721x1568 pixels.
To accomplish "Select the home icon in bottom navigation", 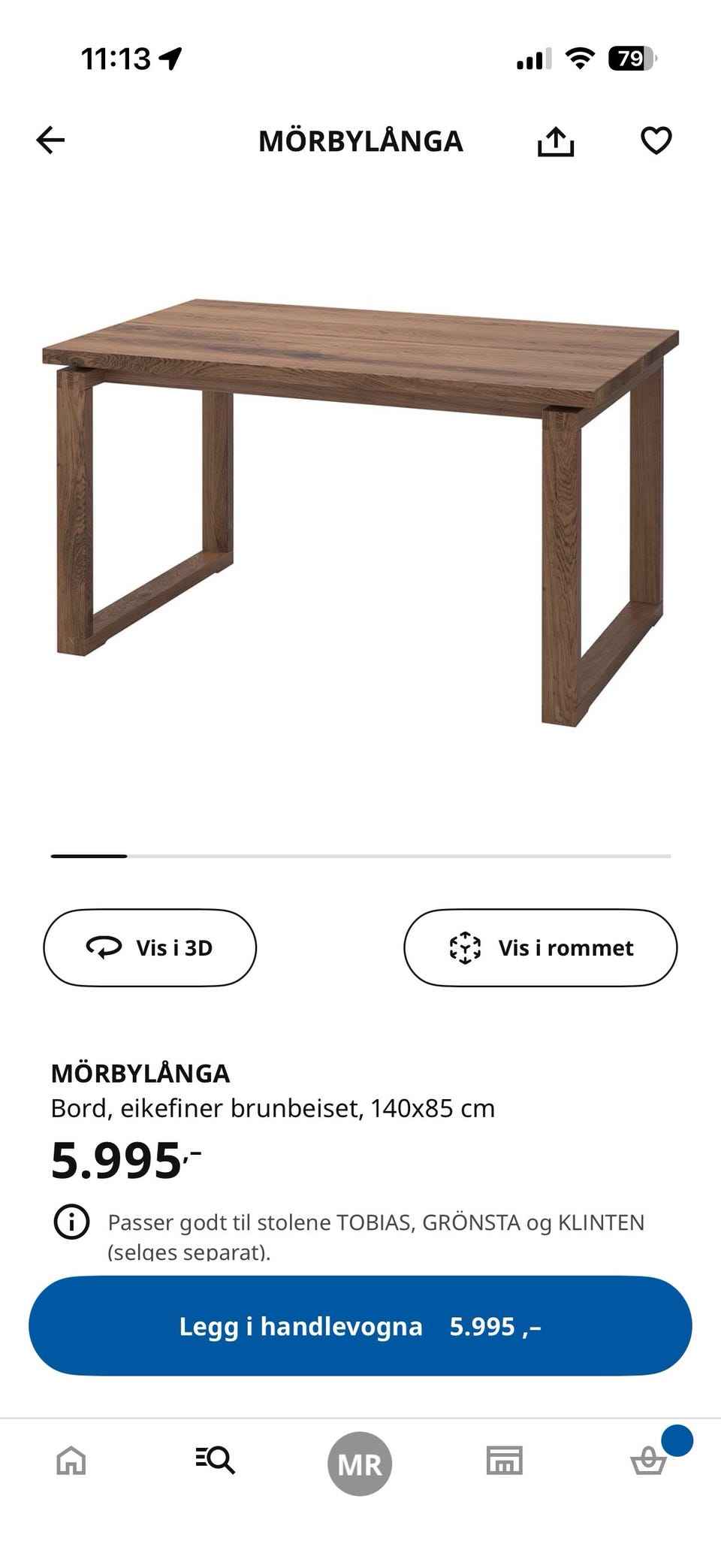I will (x=71, y=1461).
